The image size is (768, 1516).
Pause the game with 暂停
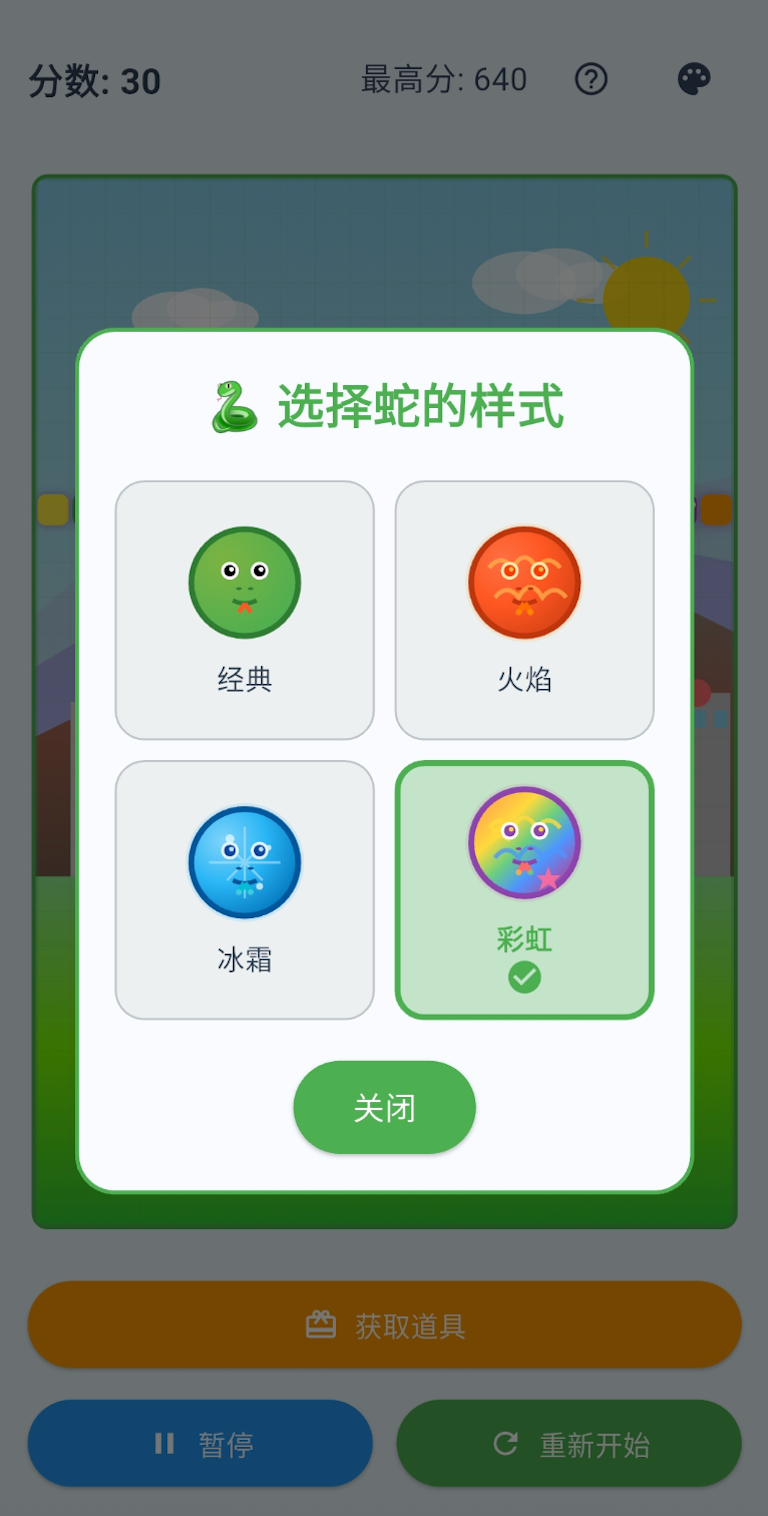tap(200, 1443)
